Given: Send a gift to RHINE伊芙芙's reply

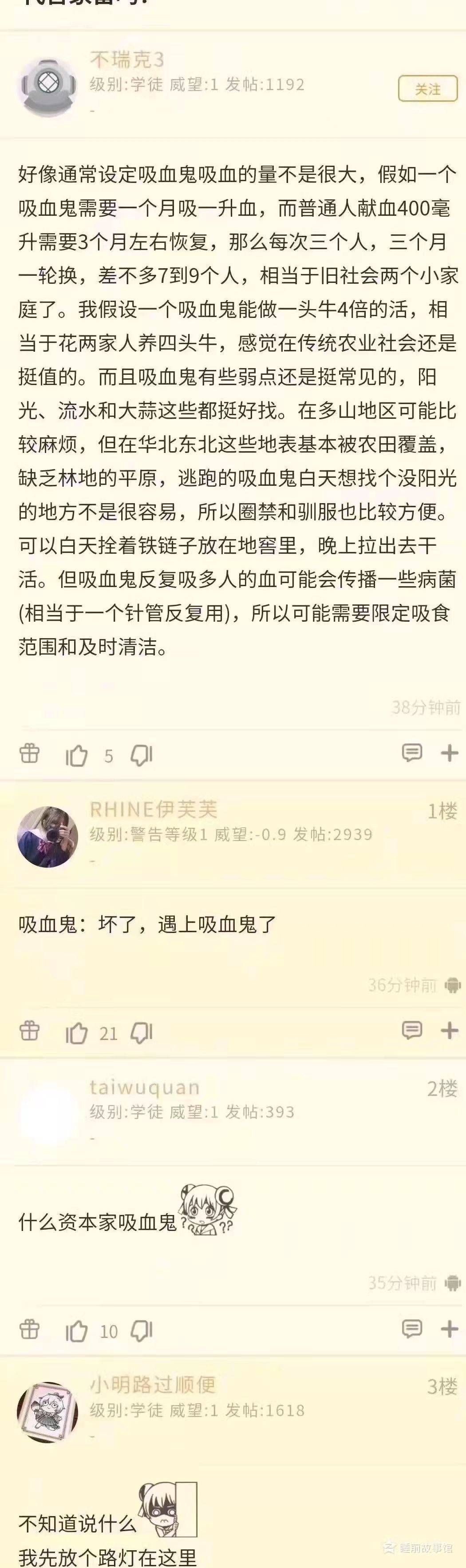Looking at the screenshot, I should pos(29,1031).
